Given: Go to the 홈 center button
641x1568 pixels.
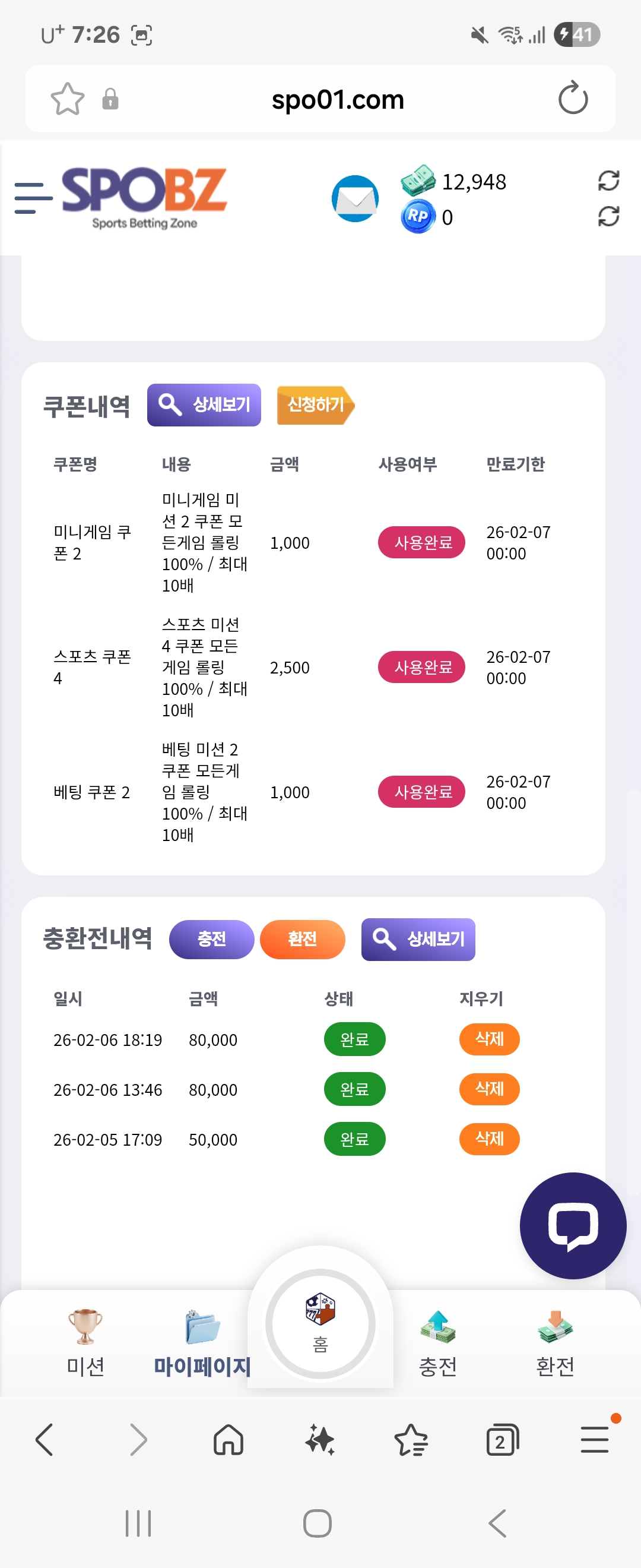Looking at the screenshot, I should (x=320, y=1323).
